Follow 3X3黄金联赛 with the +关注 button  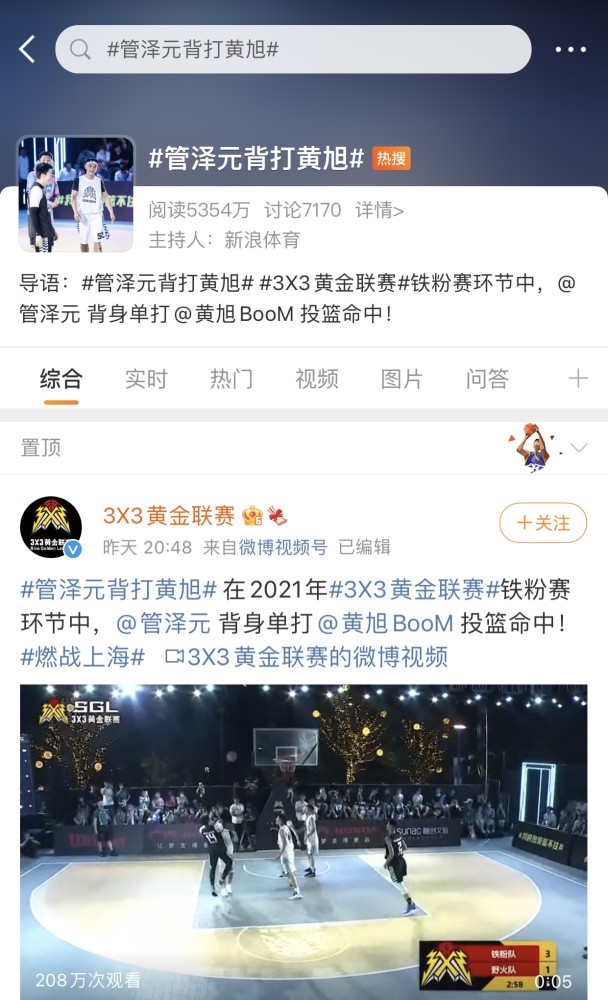[543, 523]
